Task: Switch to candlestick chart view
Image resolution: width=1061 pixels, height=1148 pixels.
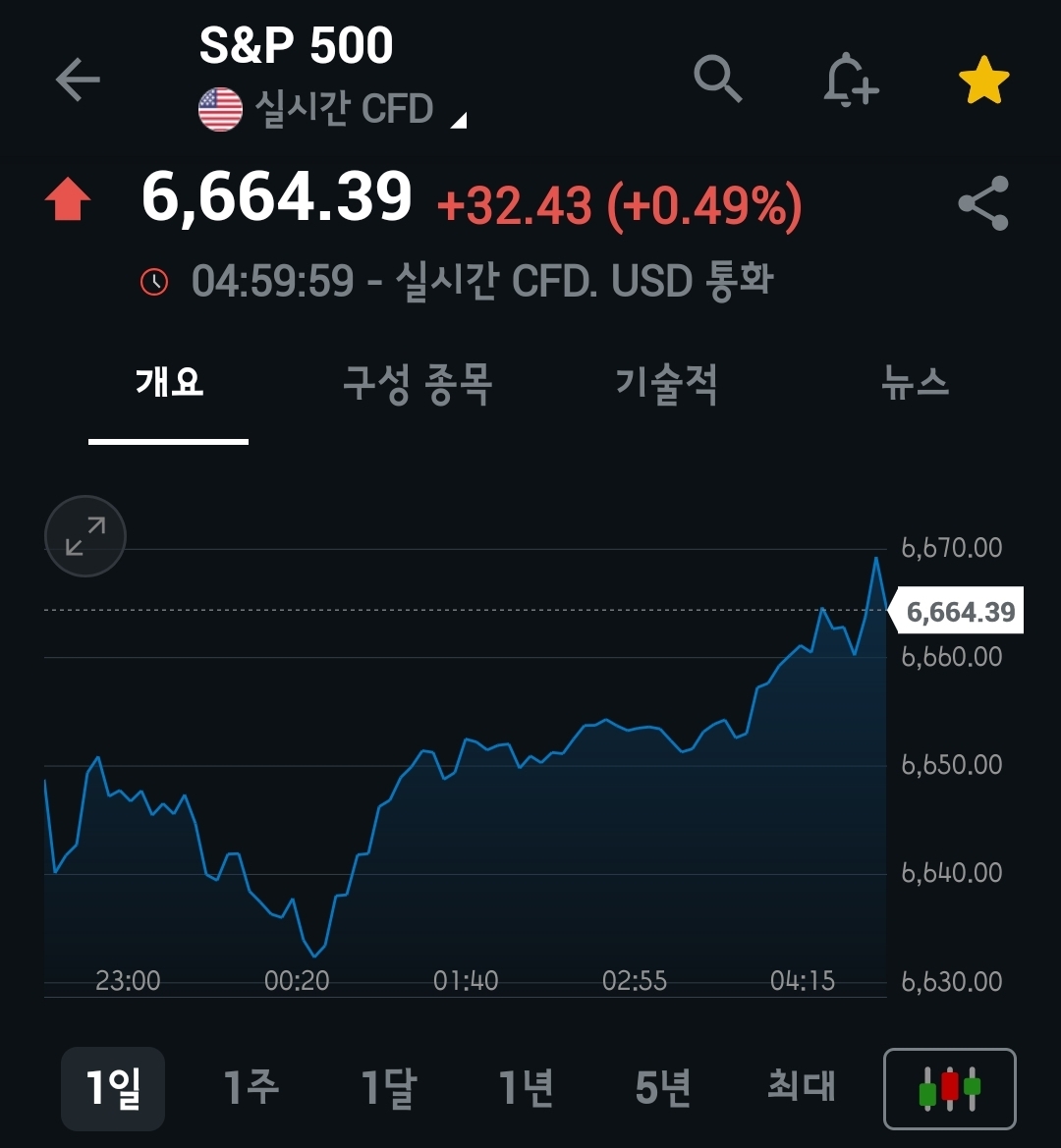Action: tap(950, 1088)
